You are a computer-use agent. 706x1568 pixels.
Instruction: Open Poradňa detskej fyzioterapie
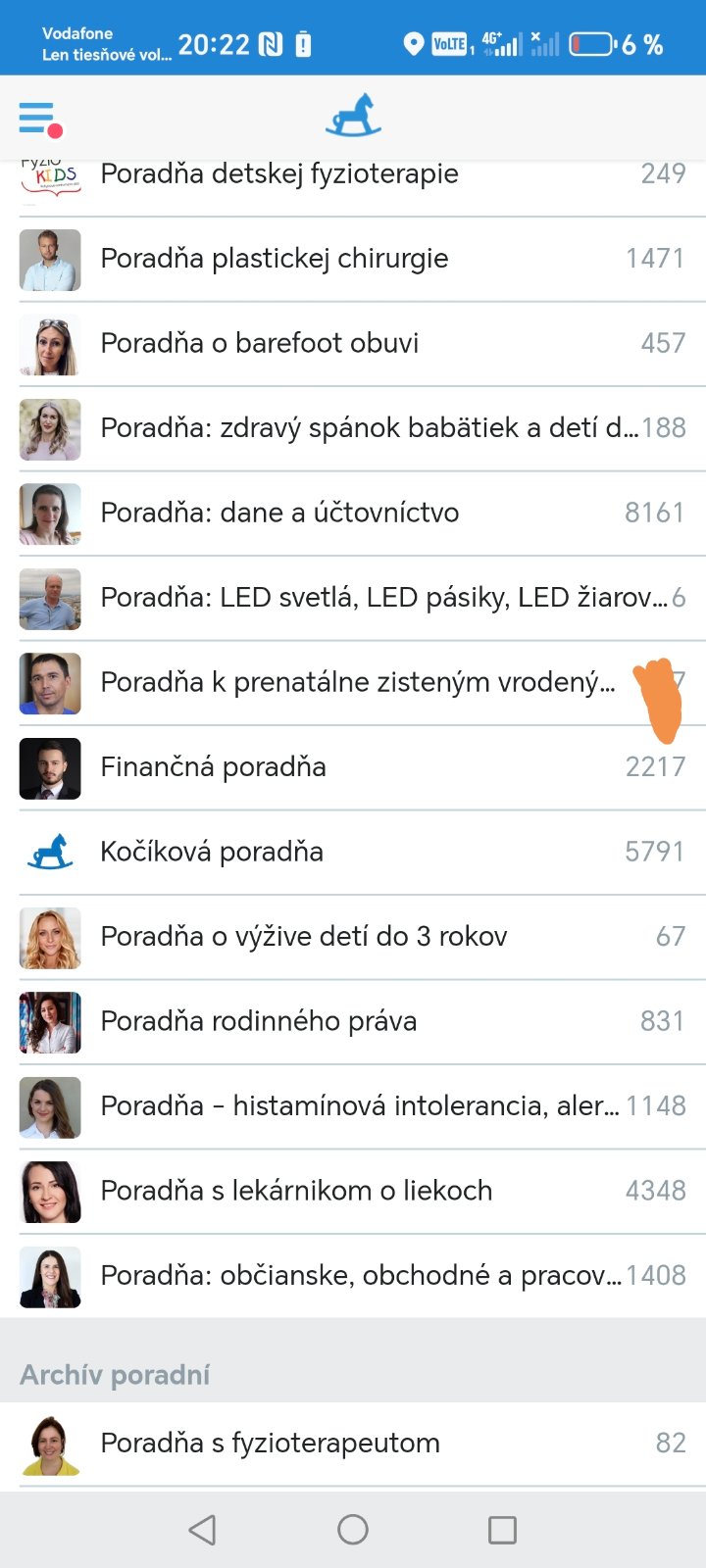click(x=279, y=174)
